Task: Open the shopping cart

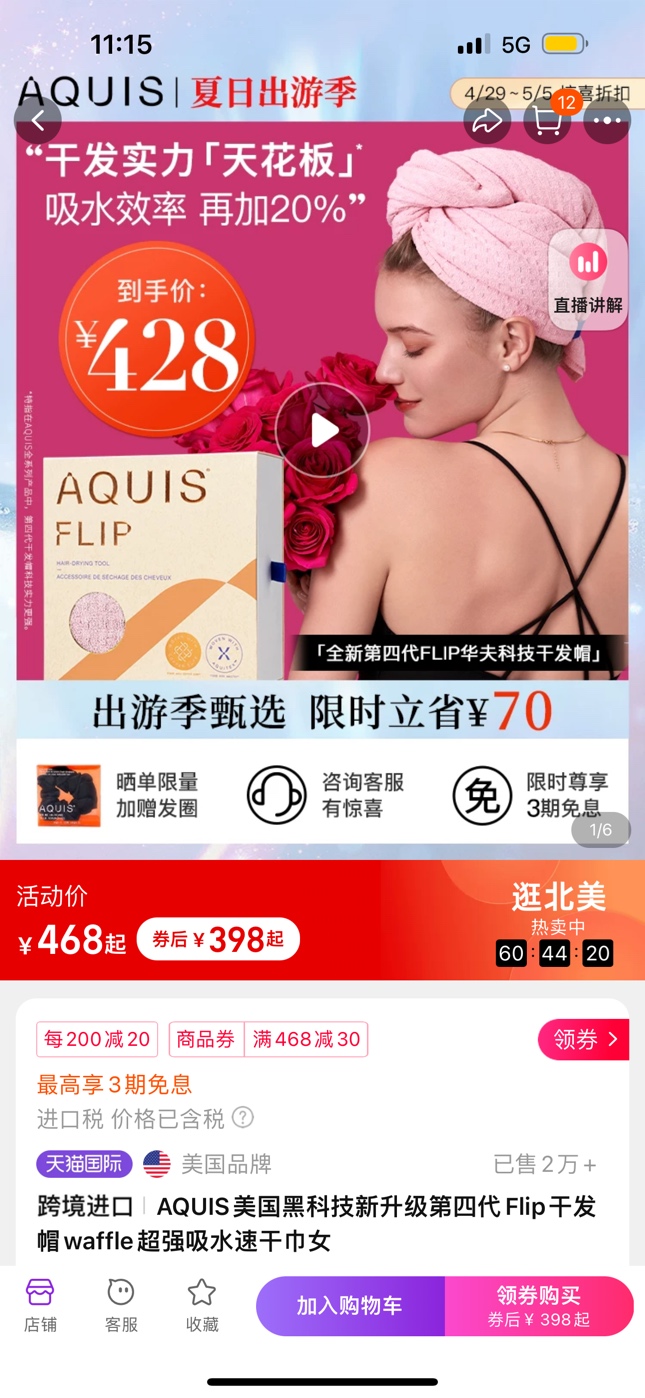Action: (x=548, y=121)
